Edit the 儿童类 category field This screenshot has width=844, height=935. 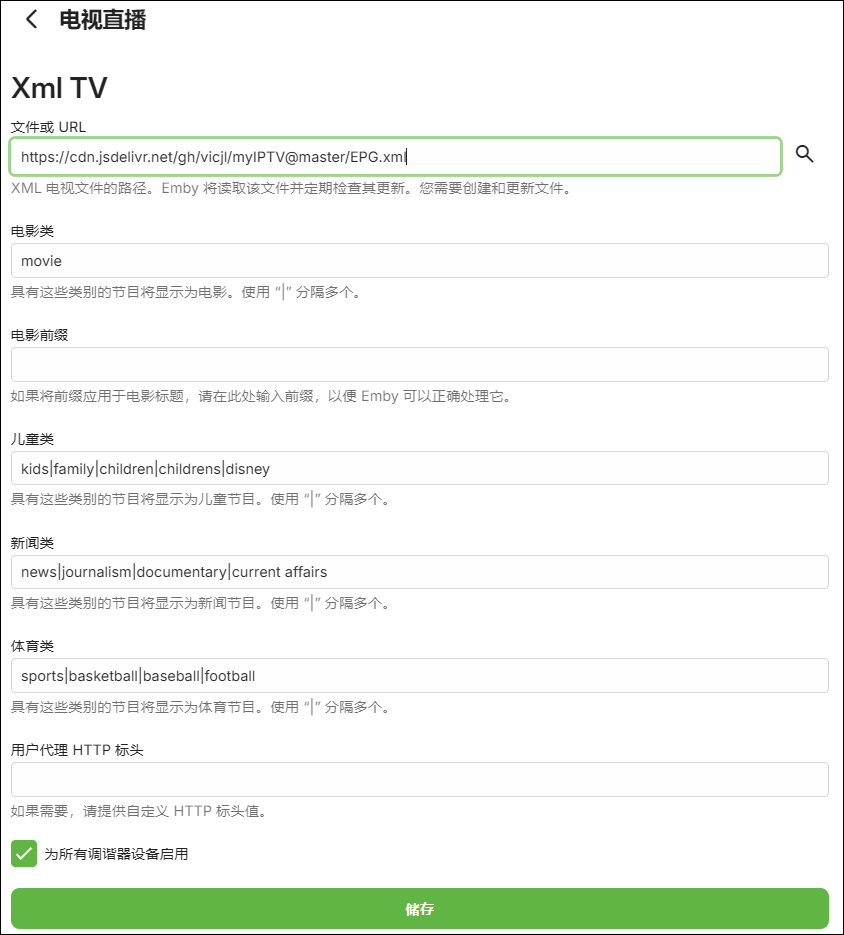point(419,468)
